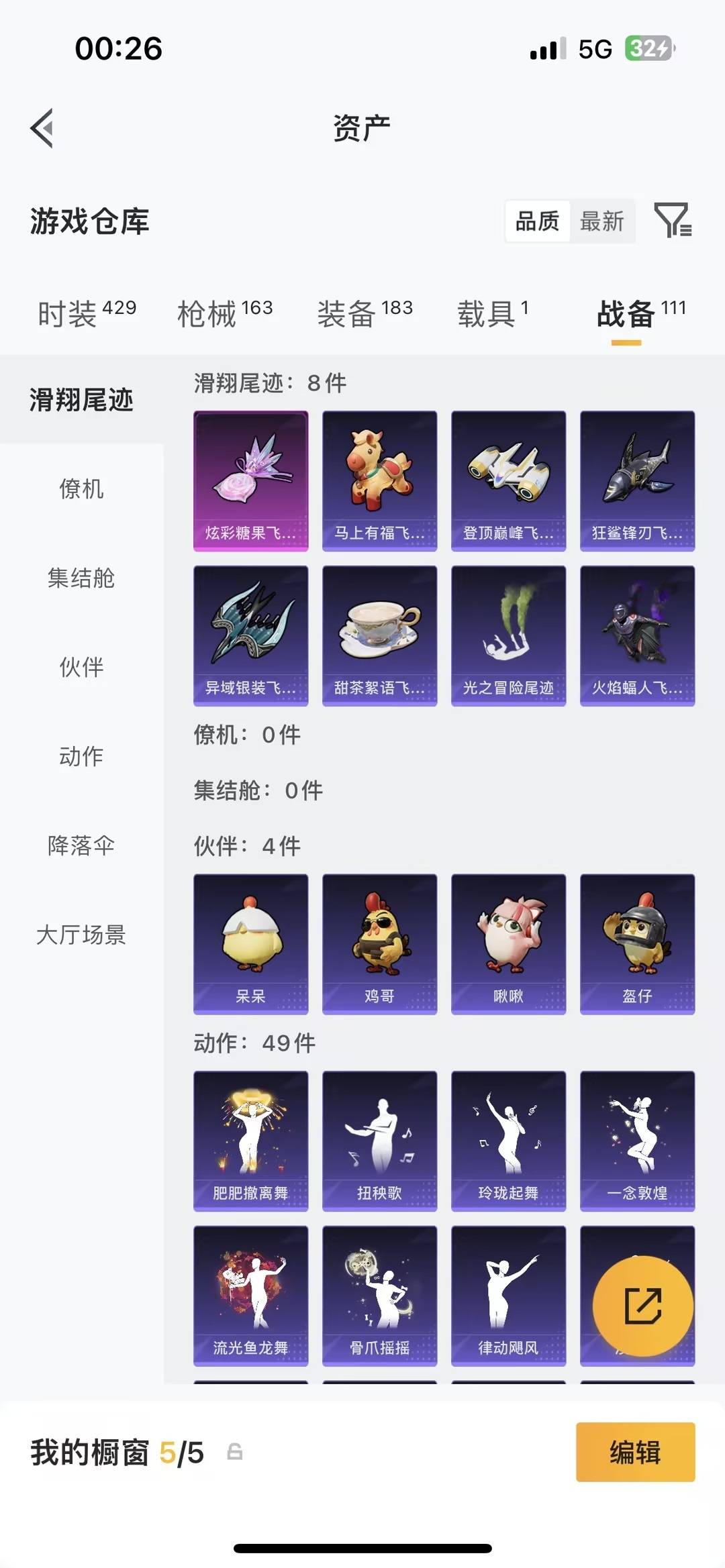Select the 狂鲨锋刃飞 shark glider trail
The image size is (725, 1568).
tap(636, 480)
